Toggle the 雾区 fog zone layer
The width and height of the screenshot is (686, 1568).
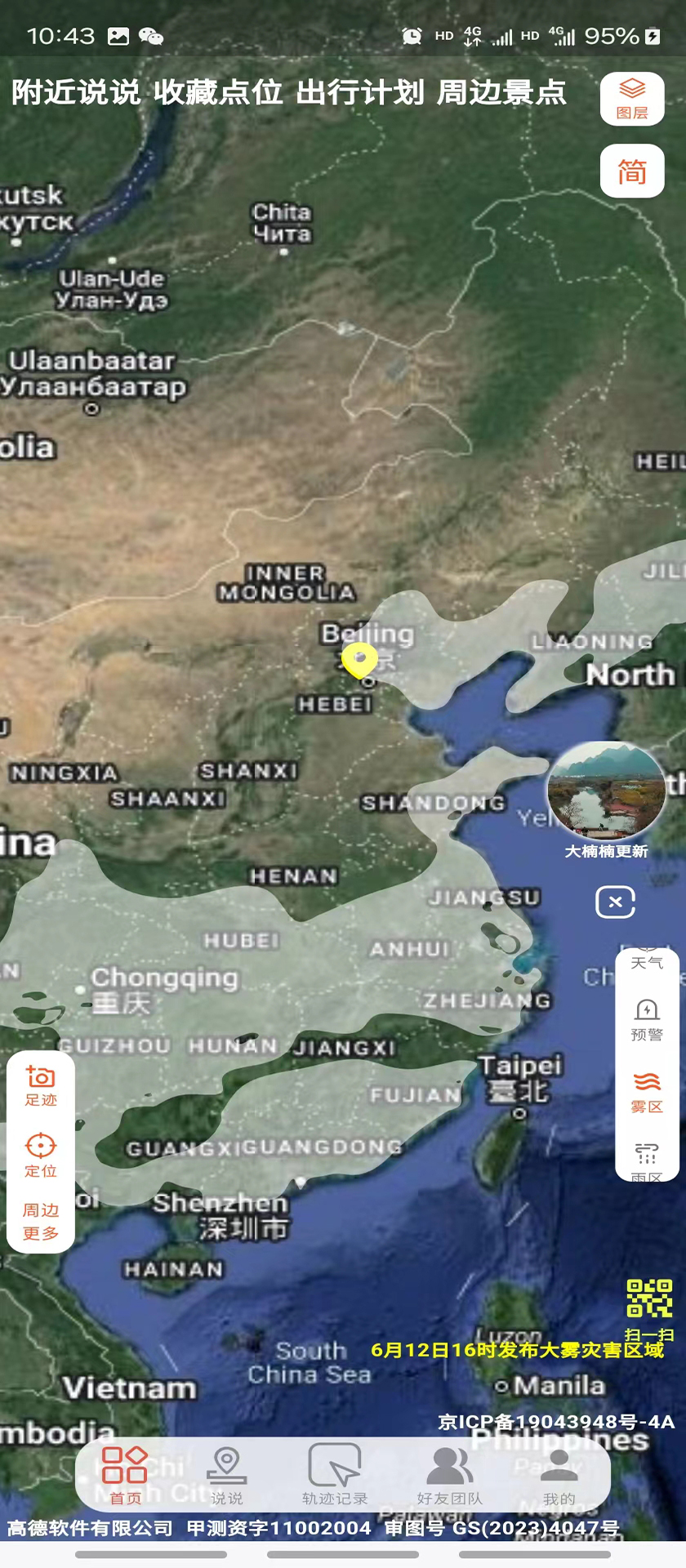(647, 1092)
